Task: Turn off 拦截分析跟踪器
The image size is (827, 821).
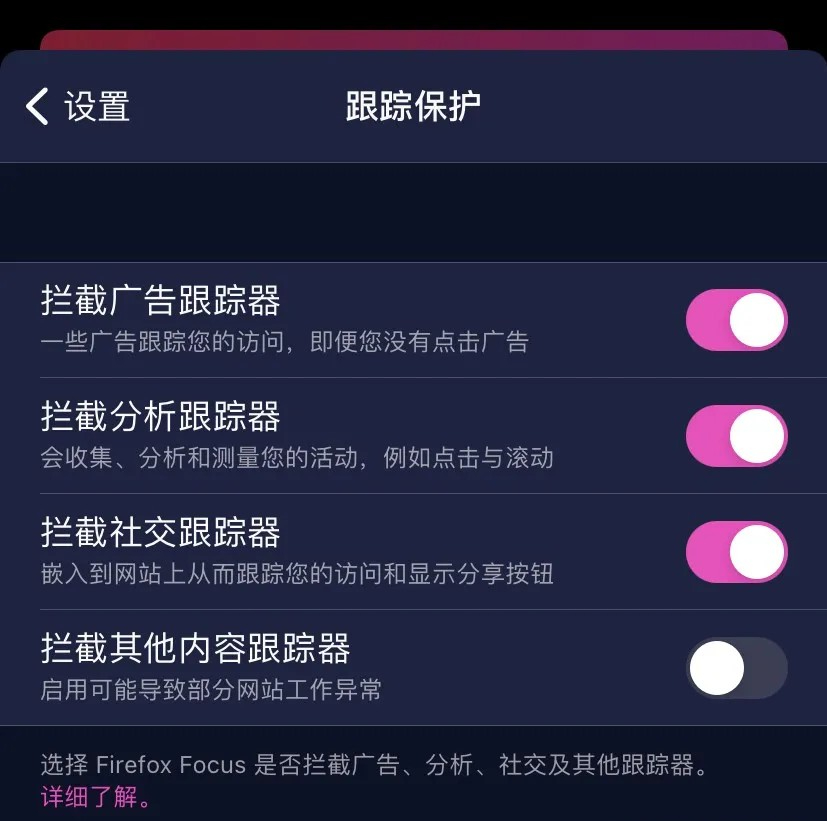Action: (736, 436)
